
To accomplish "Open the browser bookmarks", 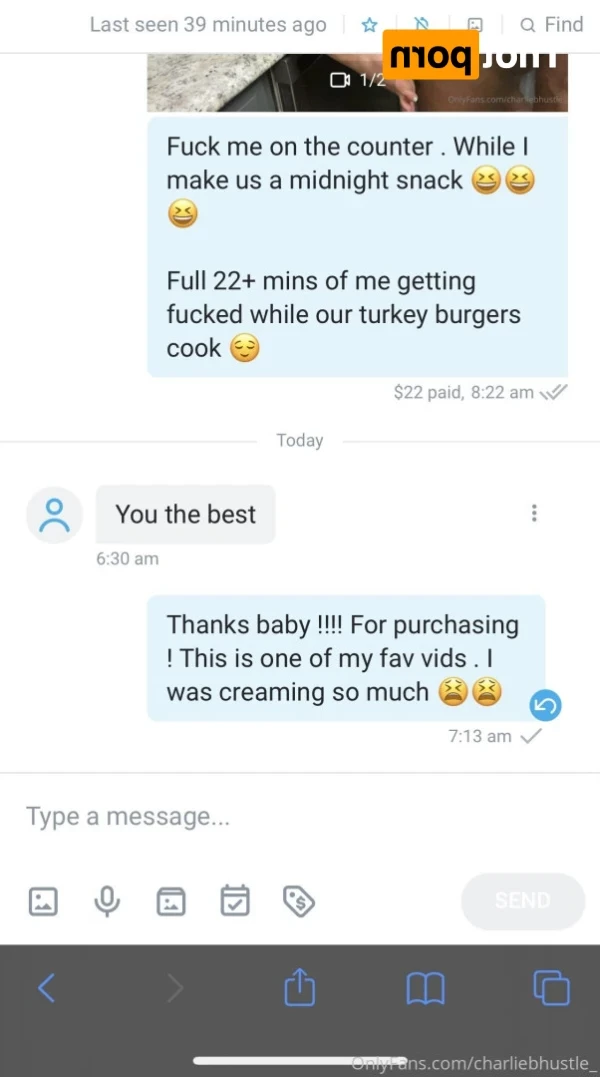I will click(425, 988).
